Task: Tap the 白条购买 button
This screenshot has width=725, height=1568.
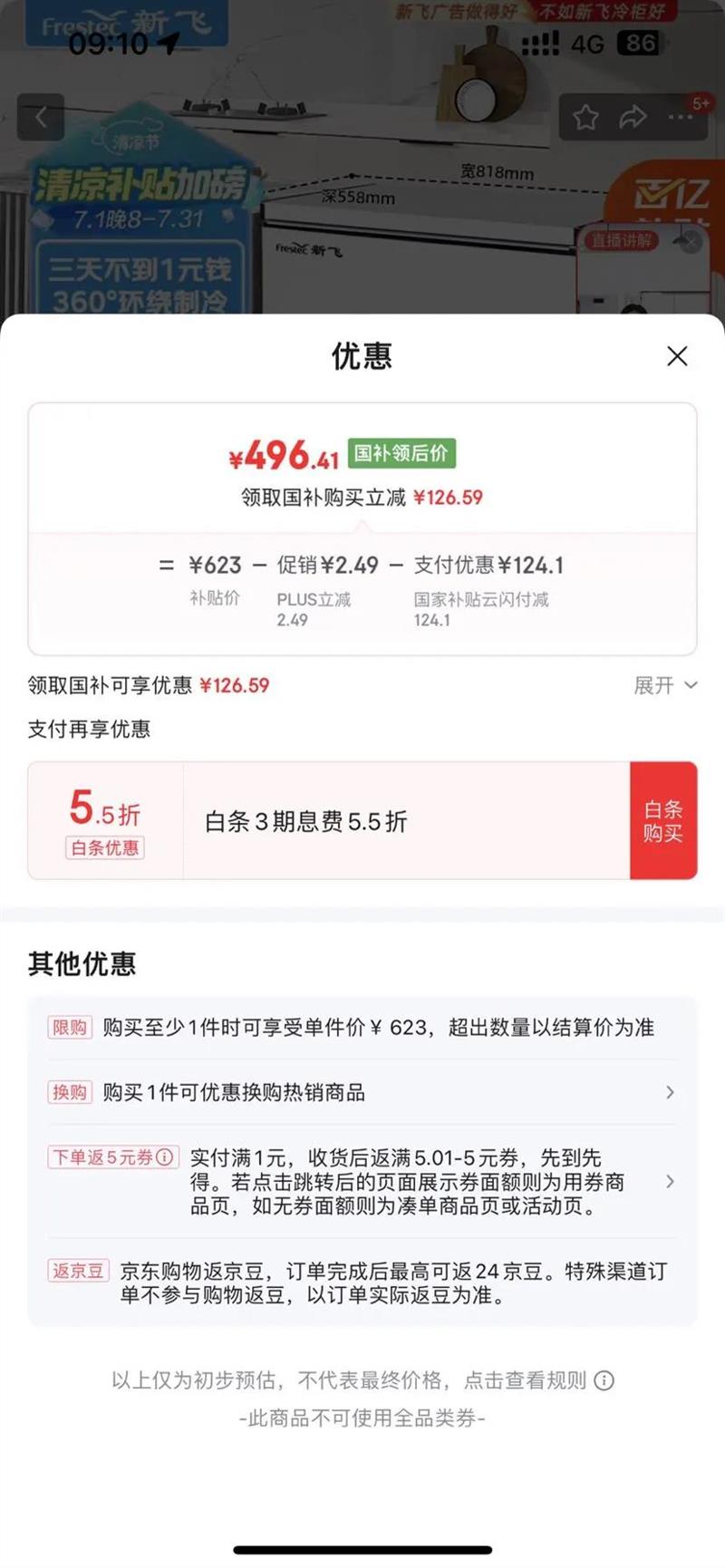Action: [x=663, y=821]
